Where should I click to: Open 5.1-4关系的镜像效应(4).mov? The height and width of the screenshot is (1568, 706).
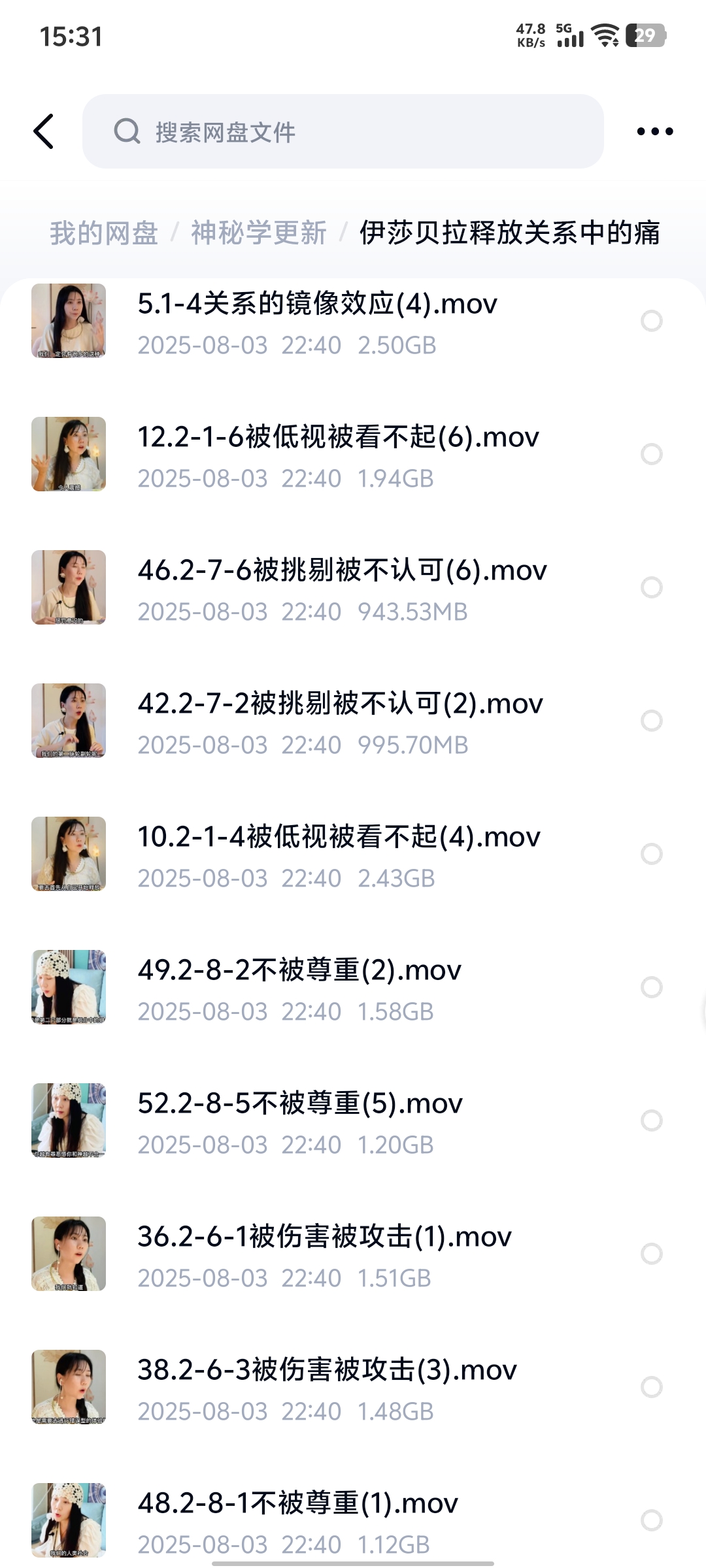coord(318,304)
